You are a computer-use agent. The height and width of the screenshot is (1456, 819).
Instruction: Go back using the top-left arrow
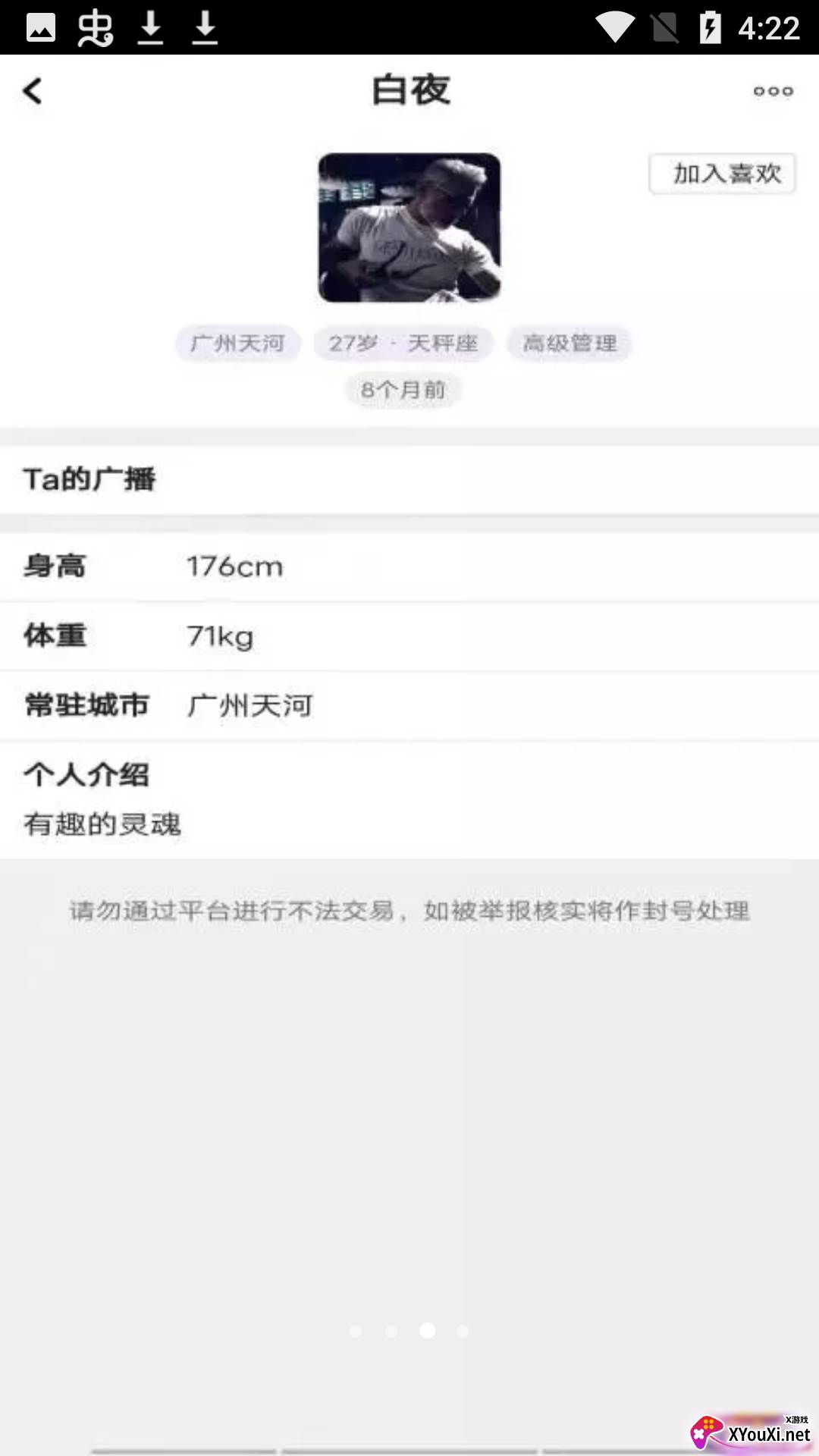[33, 92]
